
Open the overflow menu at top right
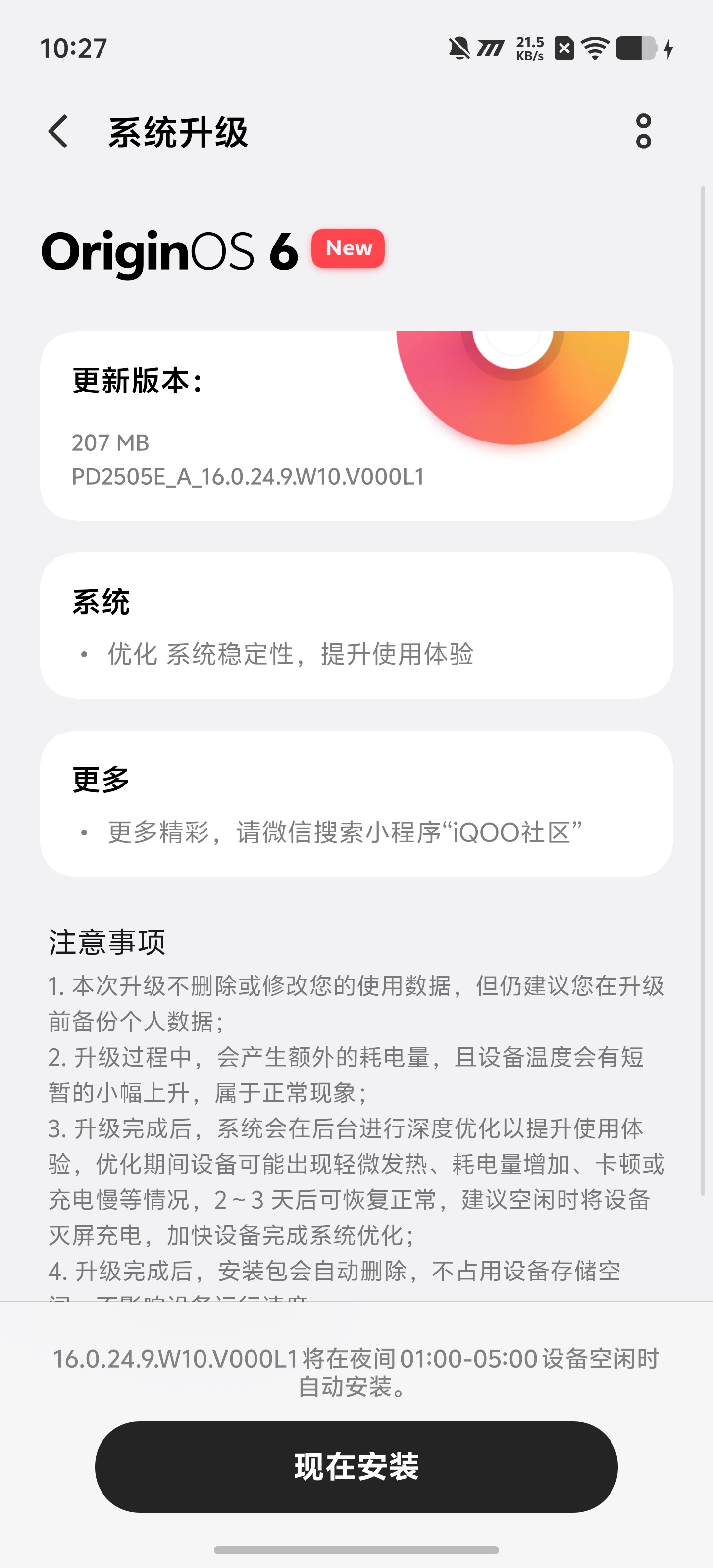(644, 132)
